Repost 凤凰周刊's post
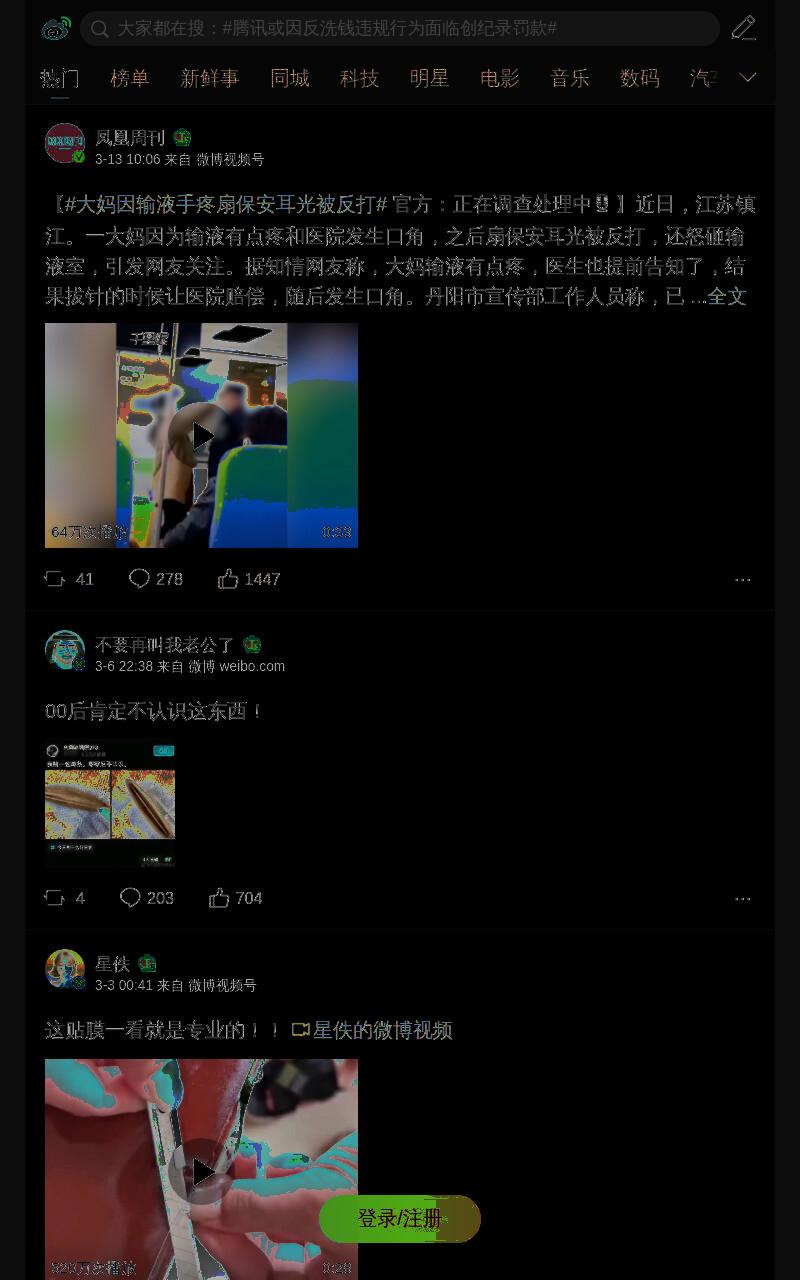 click(x=69, y=579)
